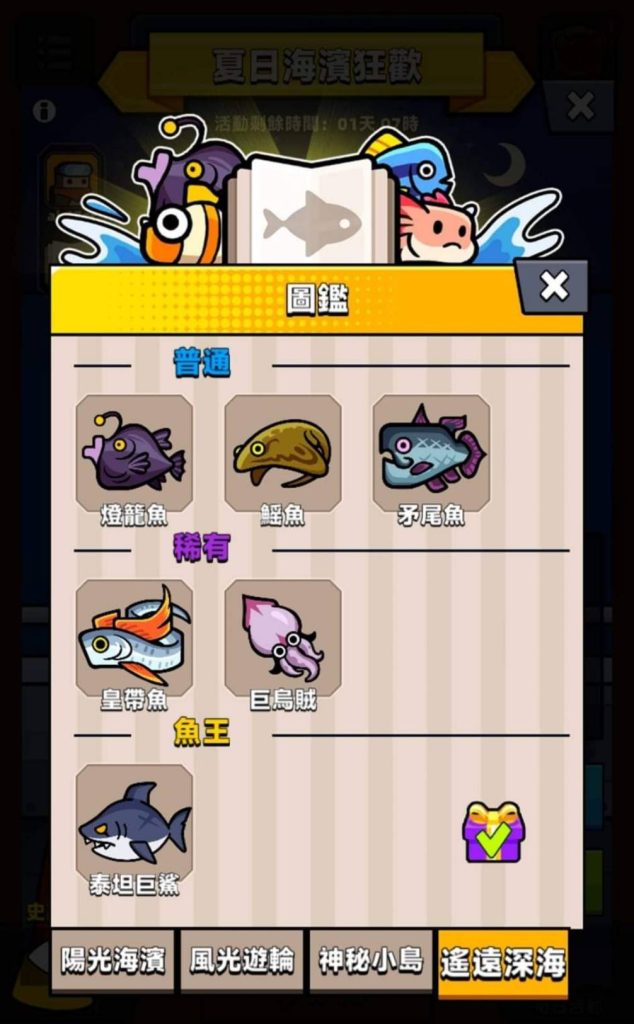Open the 矛尾魚 fish entry
Image resolution: width=634 pixels, height=1024 pixels.
431,455
